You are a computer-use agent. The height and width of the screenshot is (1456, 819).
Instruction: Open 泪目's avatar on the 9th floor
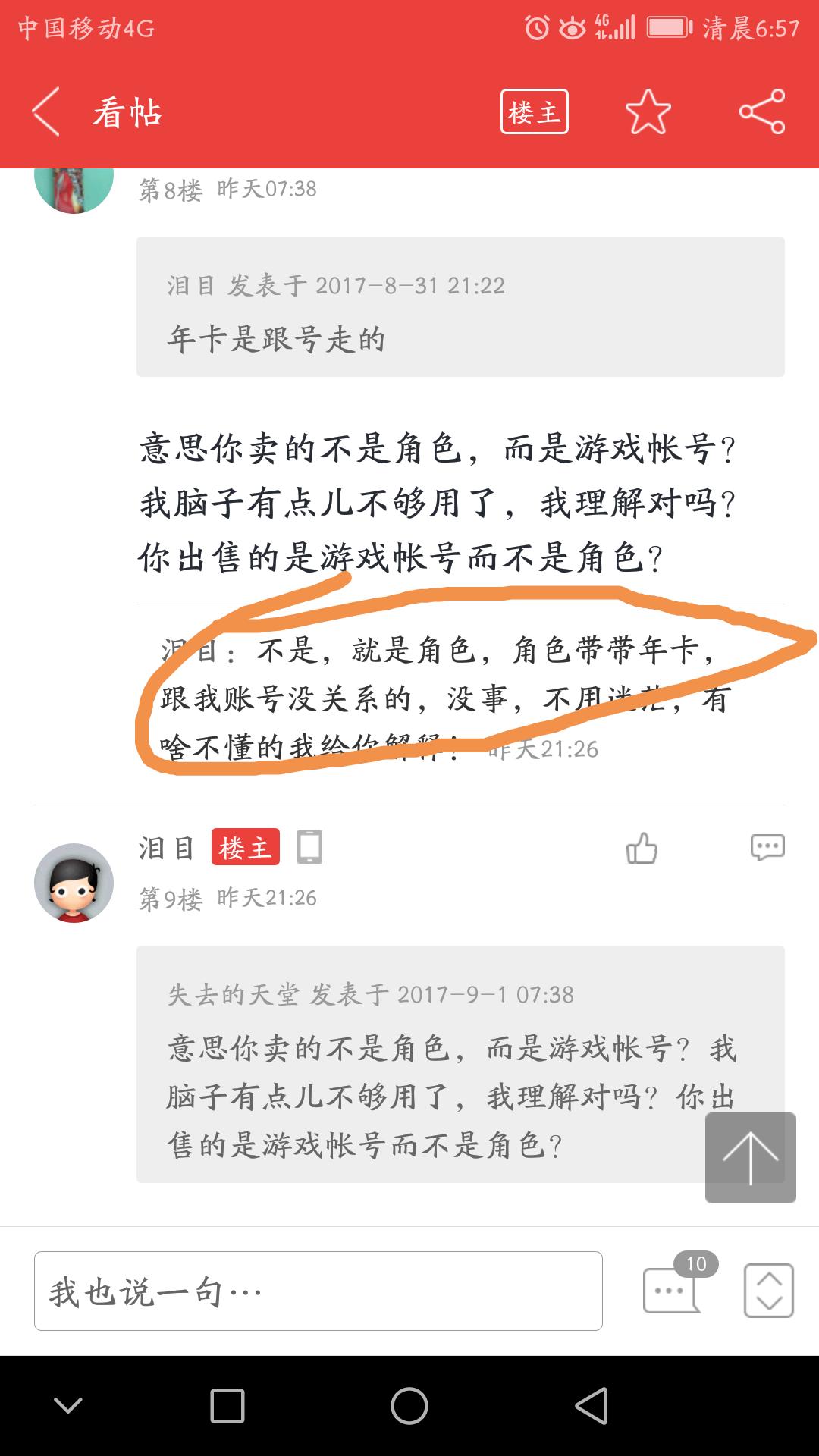coord(74,883)
